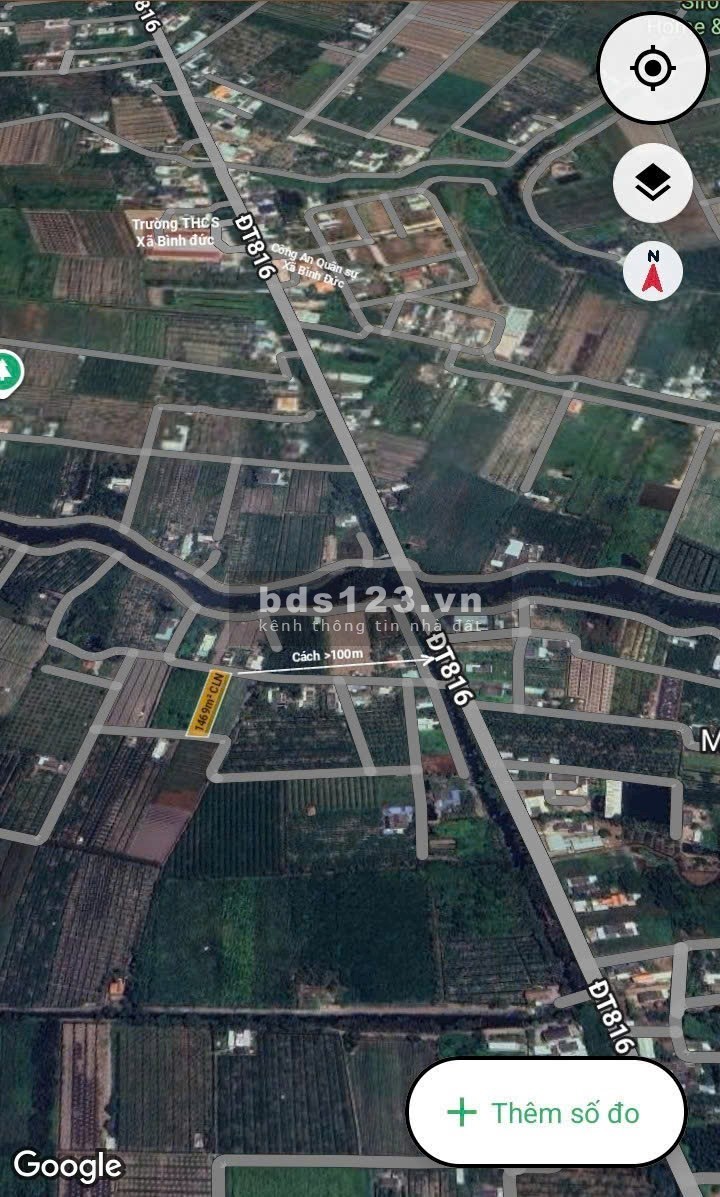Select the black circle around the crosshair icon
This screenshot has height=1197, width=720.
(x=654, y=68)
